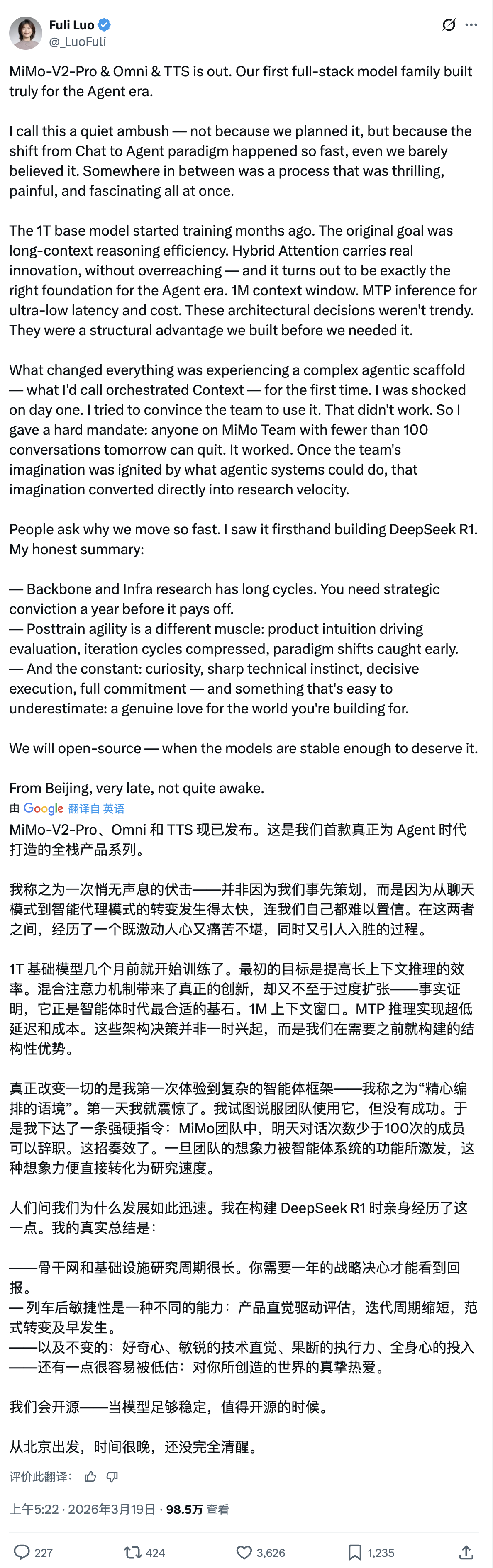Tap the Grok icon beside the post
This screenshot has height=1568, width=493.
pyautogui.click(x=449, y=25)
